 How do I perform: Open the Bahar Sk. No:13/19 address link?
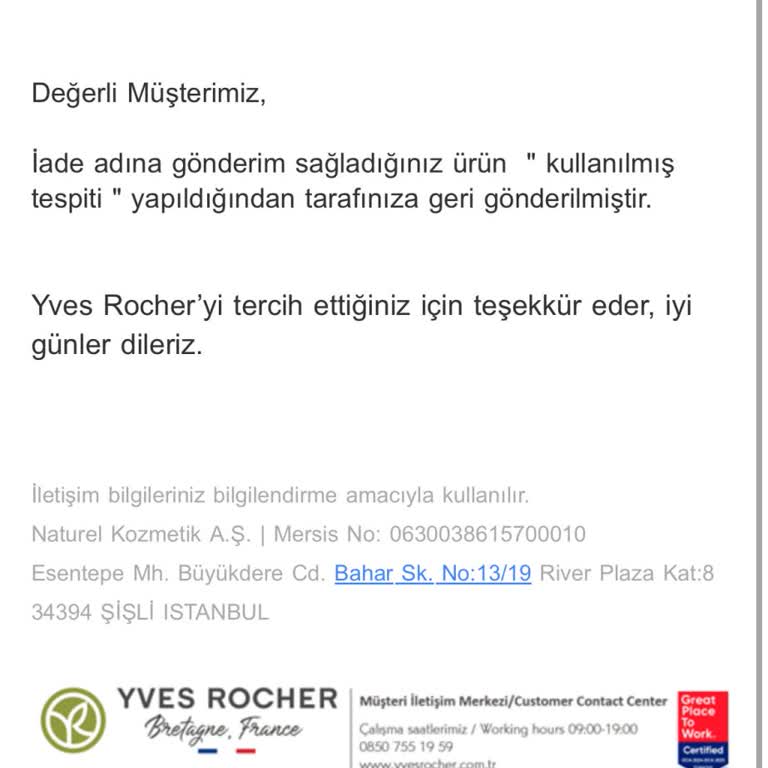tap(432, 574)
